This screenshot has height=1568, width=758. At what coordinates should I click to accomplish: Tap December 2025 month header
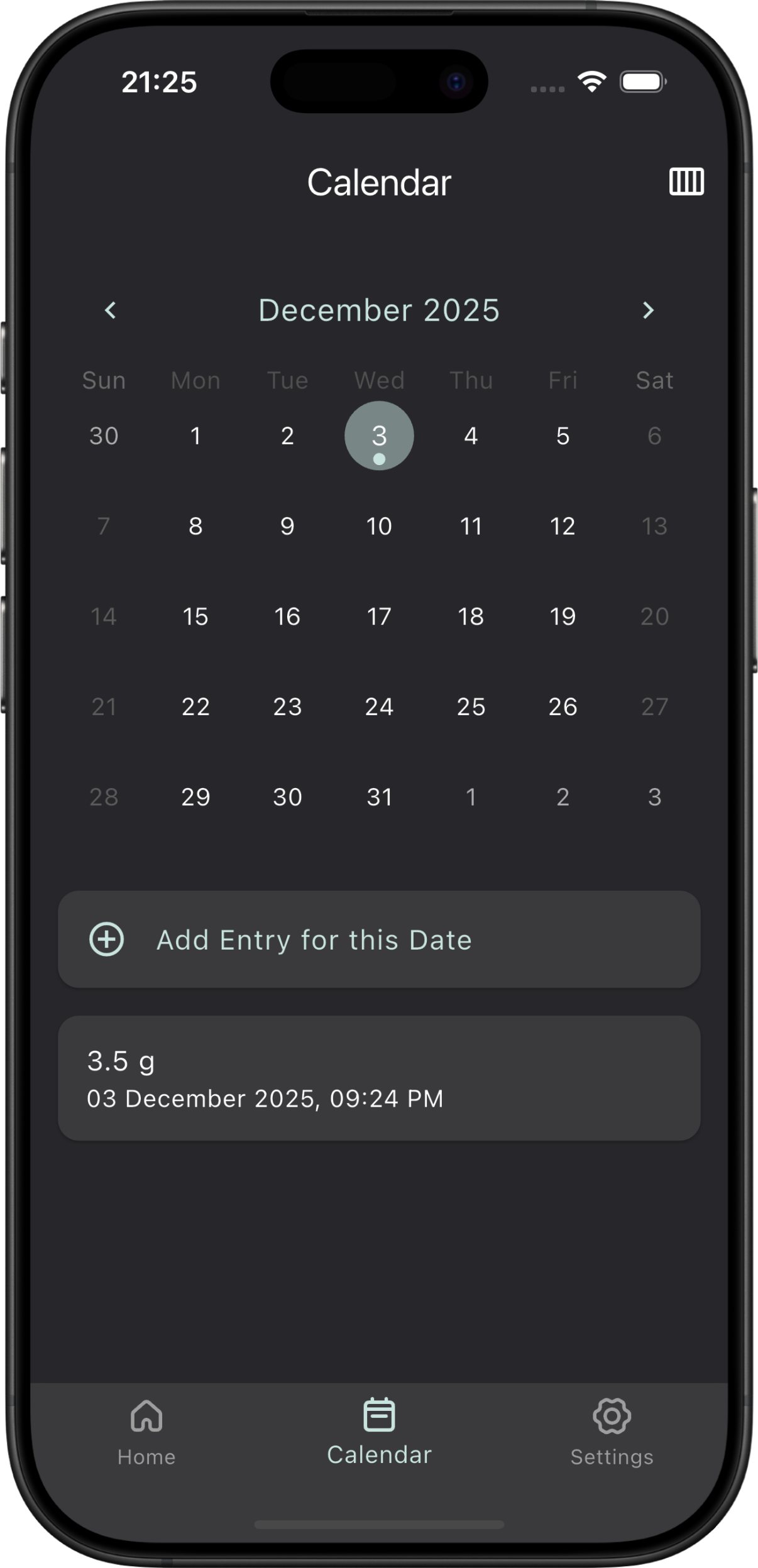coord(379,309)
